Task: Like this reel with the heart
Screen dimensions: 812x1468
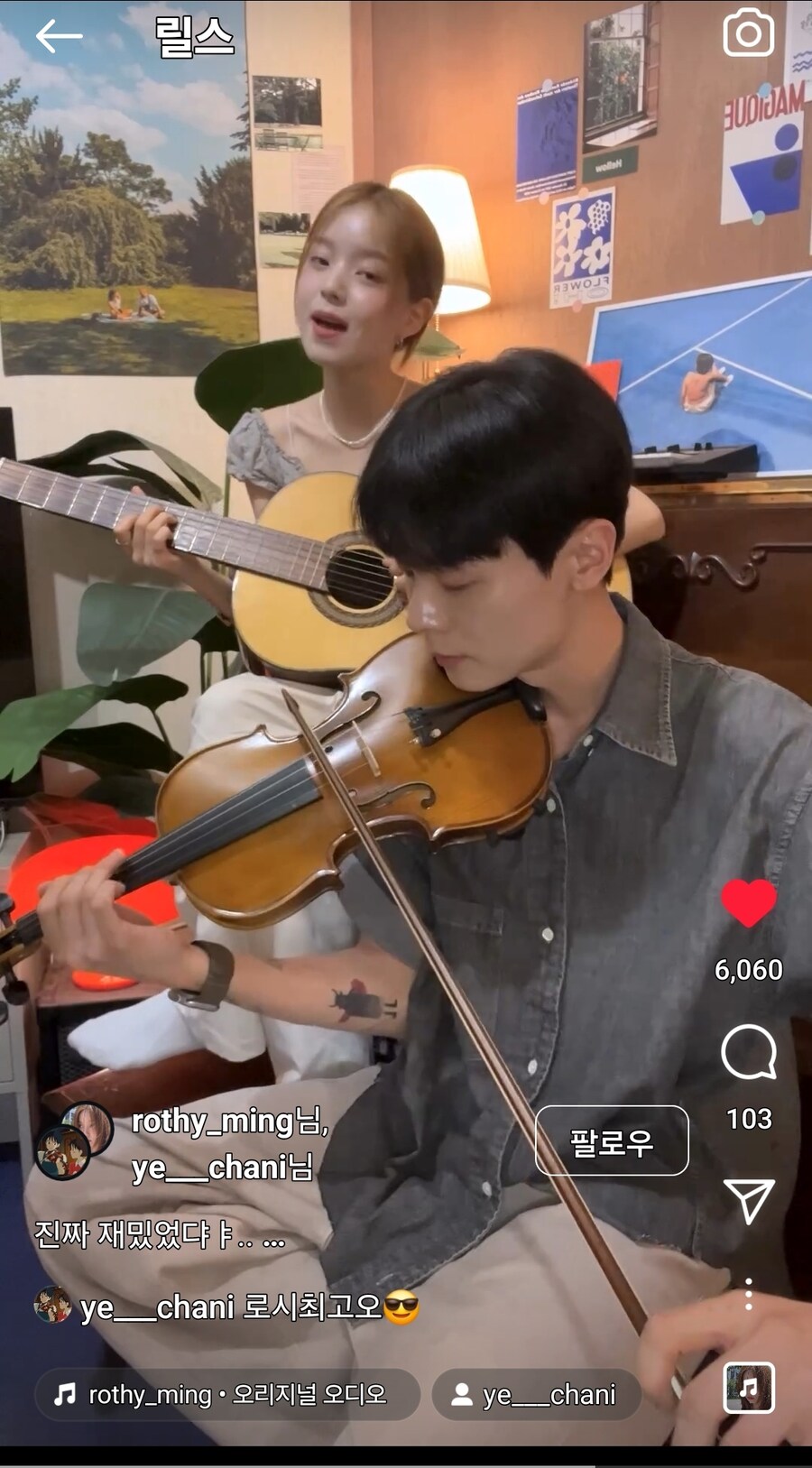Action: click(748, 903)
